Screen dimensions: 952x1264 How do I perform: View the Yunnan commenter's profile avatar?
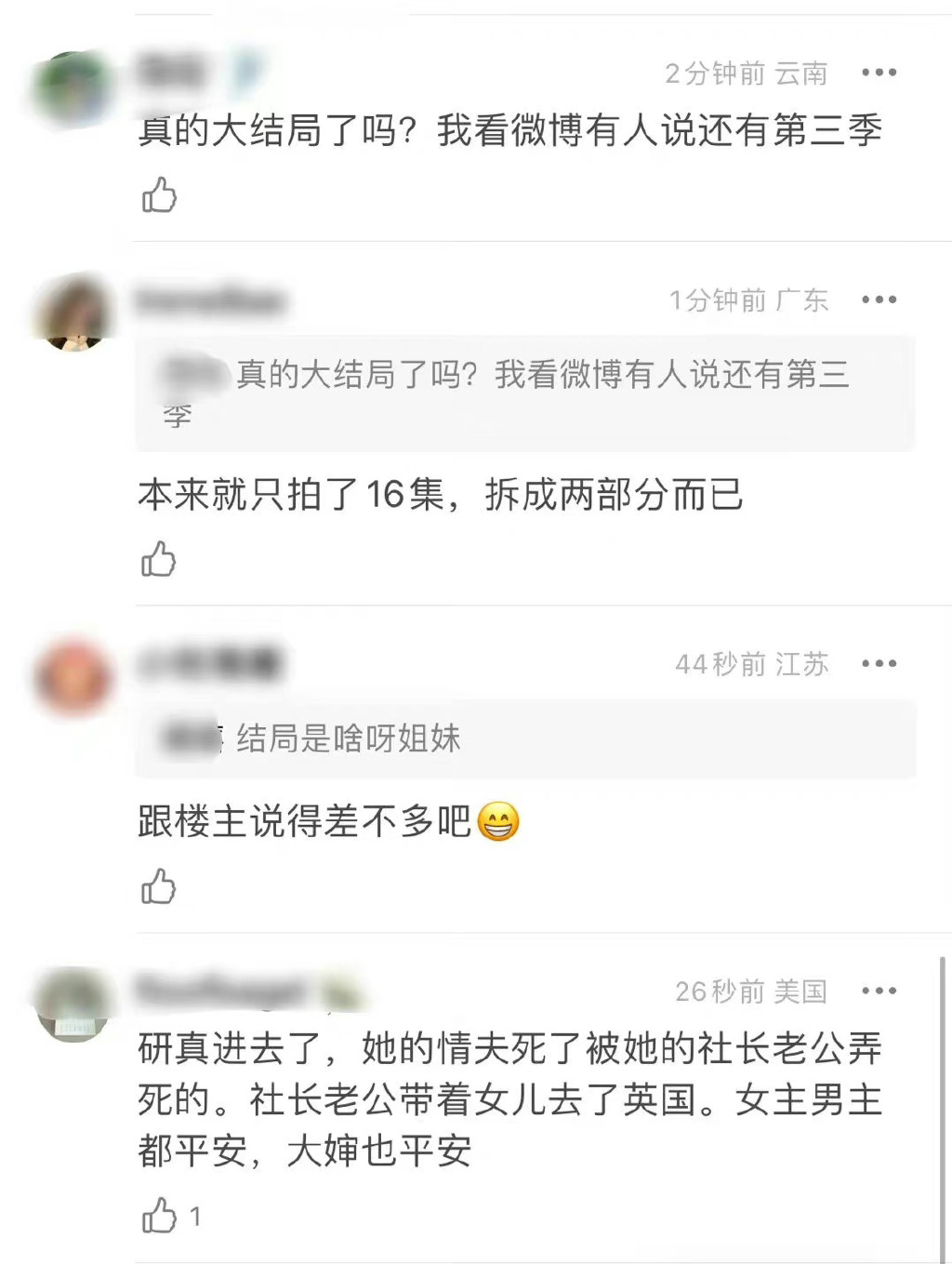(x=73, y=88)
